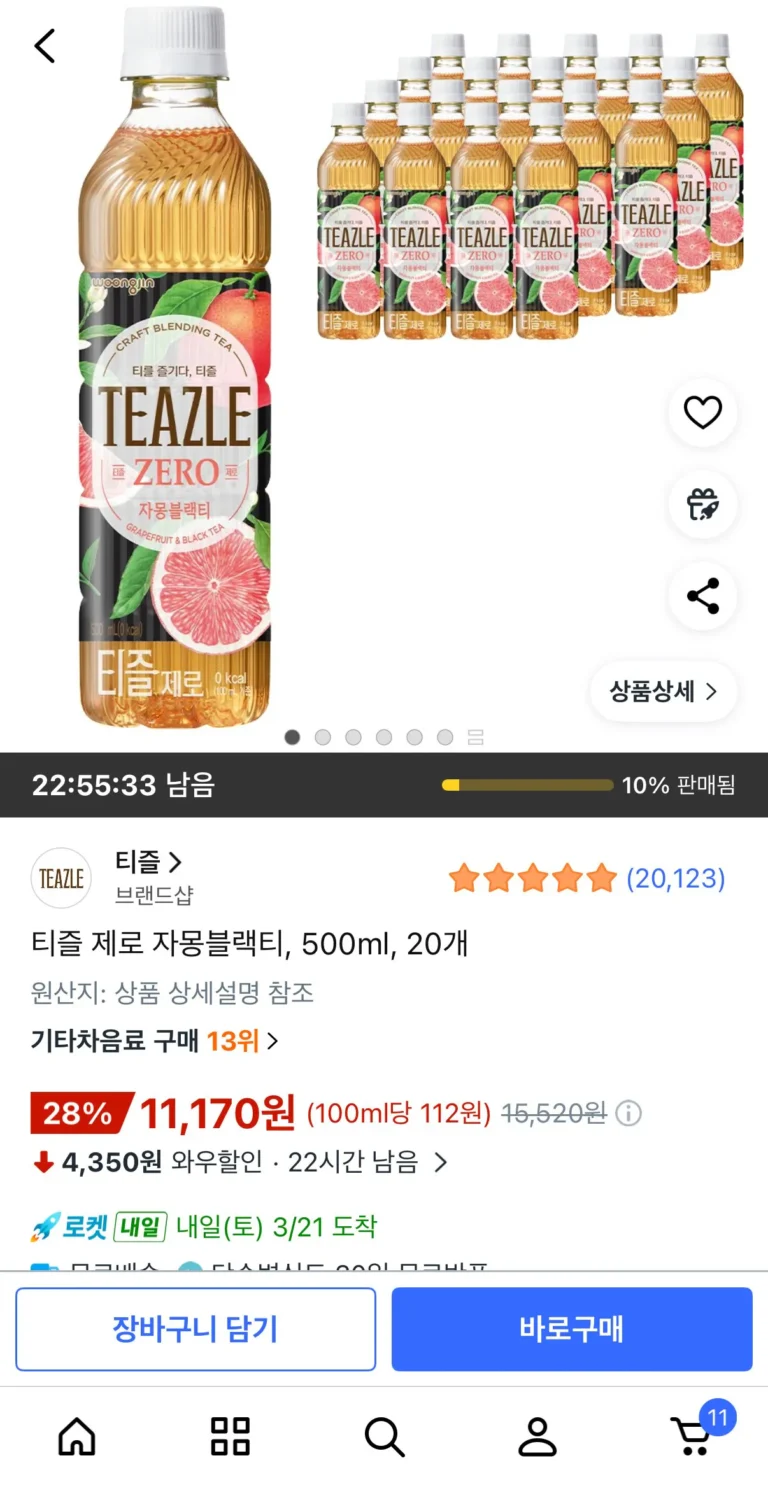
Task: Visit the 티즐 brand shop
Action: (148, 862)
